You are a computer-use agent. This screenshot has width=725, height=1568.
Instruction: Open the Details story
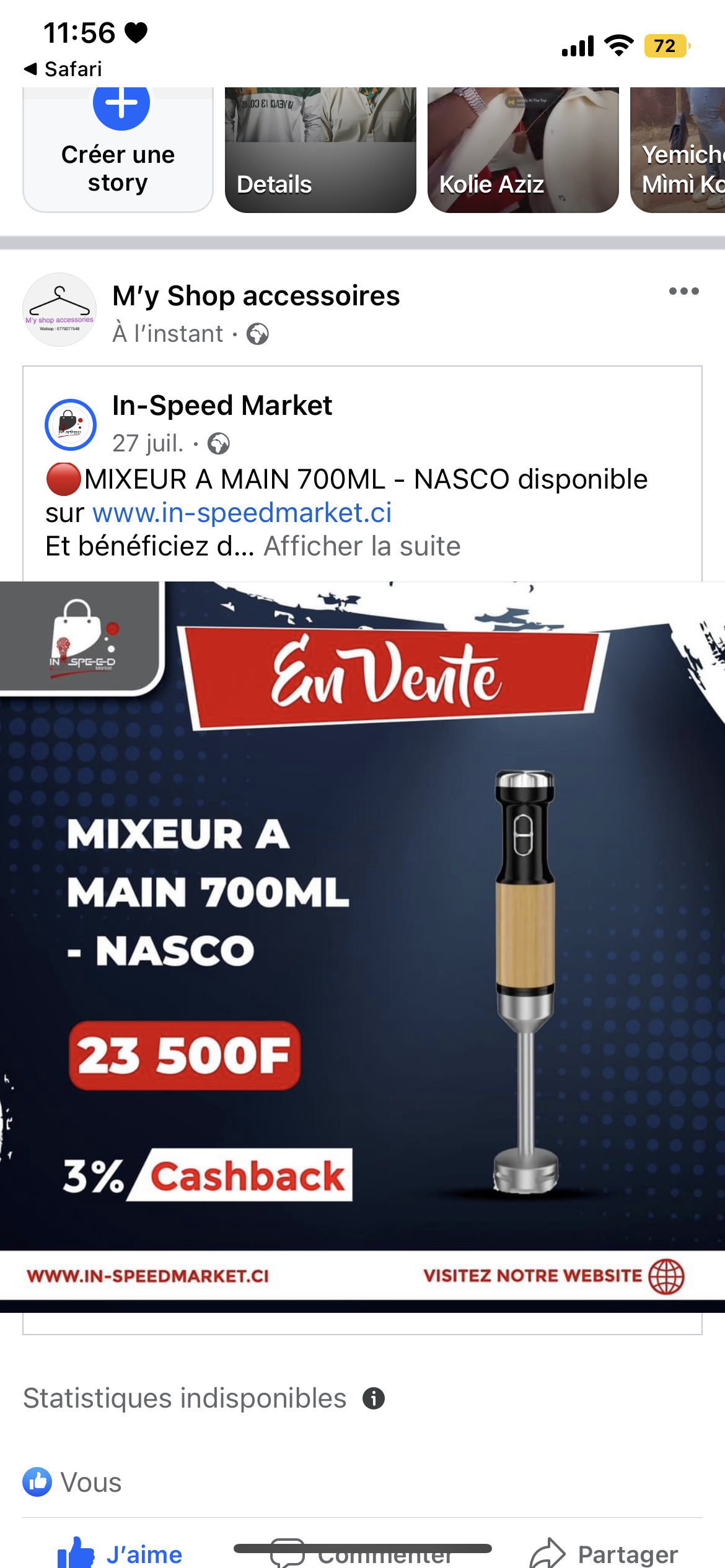[320, 150]
